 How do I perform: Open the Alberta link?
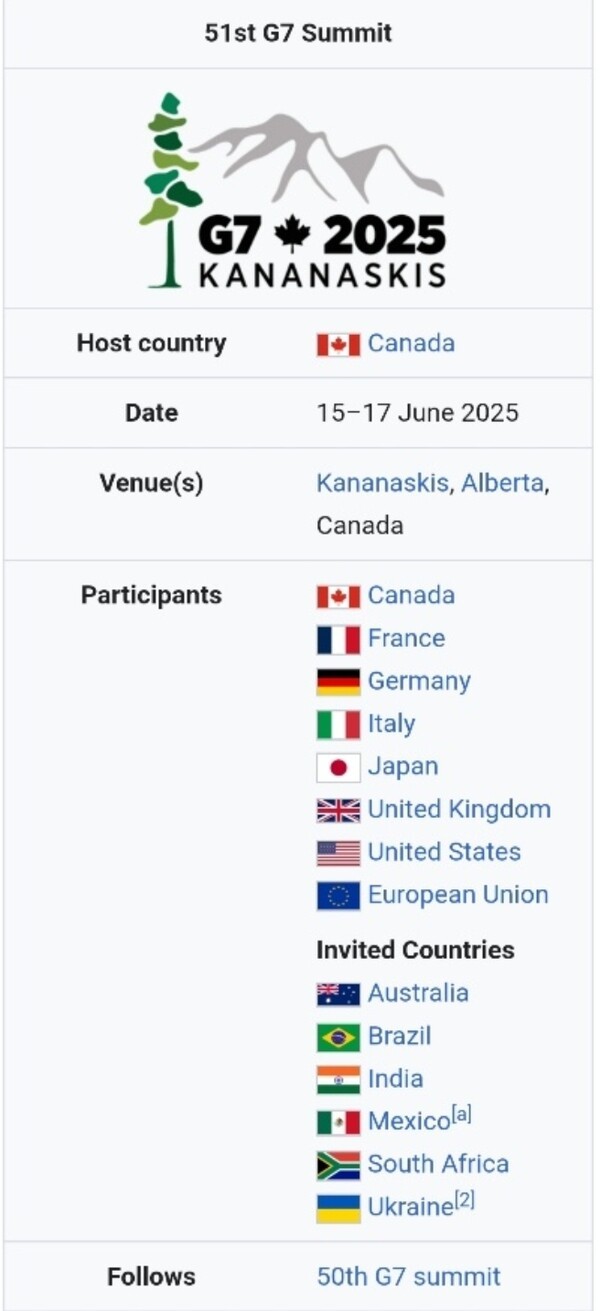[x=502, y=483]
